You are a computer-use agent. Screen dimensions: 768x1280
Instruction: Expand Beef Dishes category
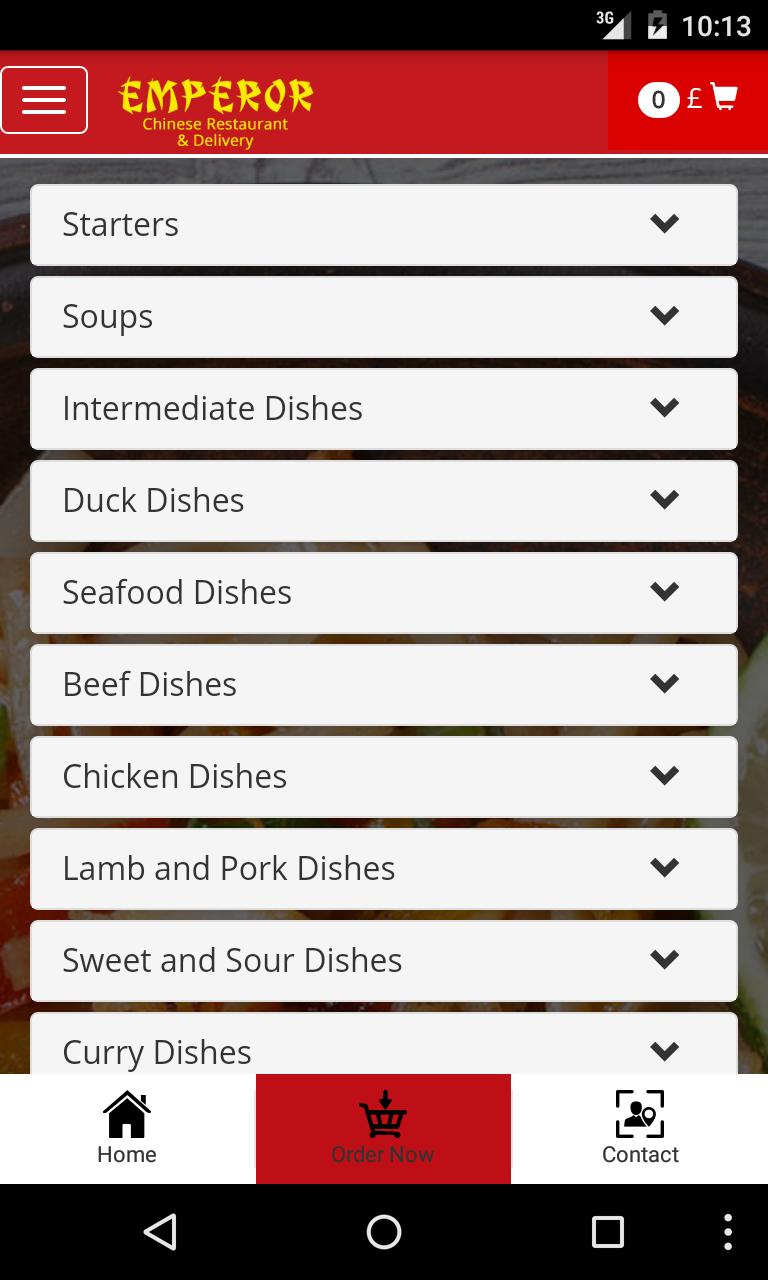point(384,685)
